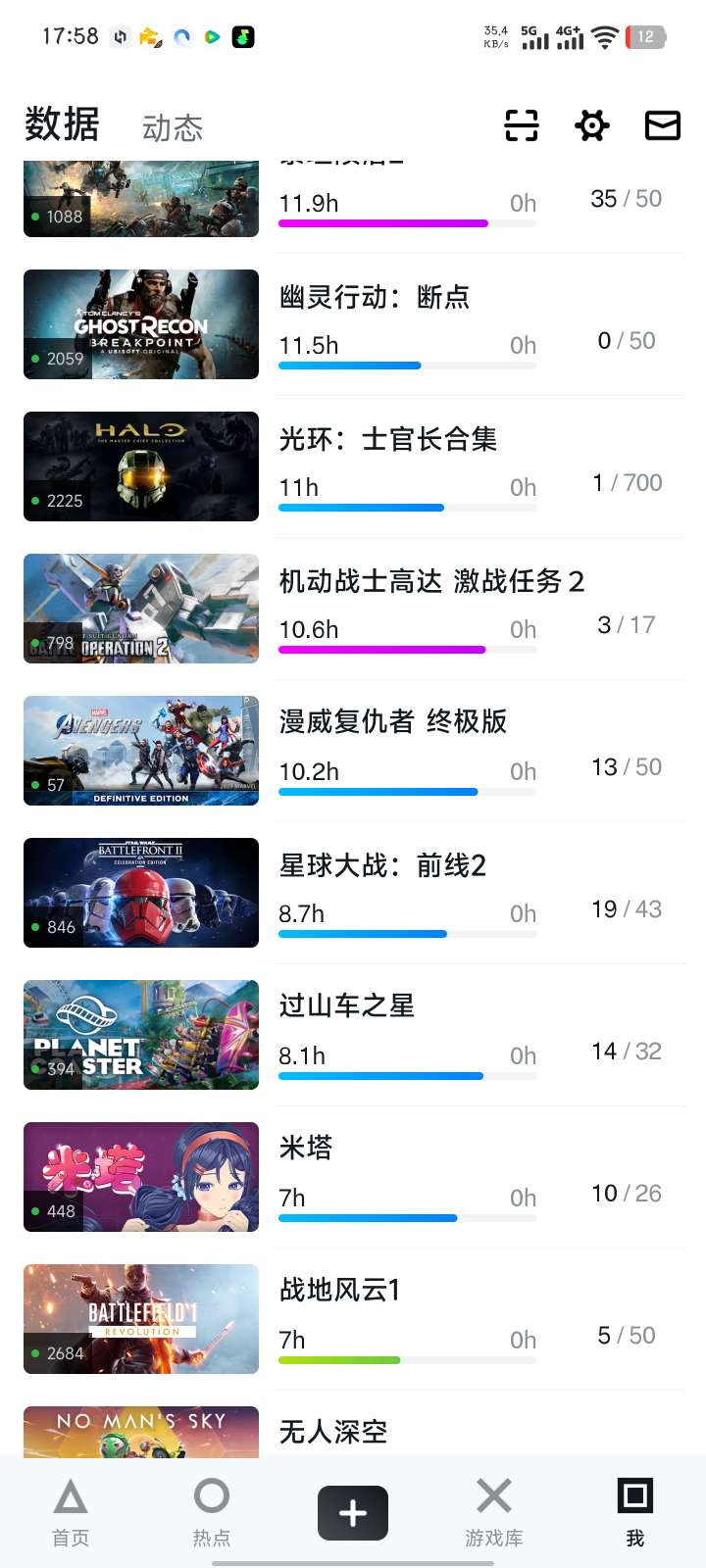Open the 游戏库 tab
The image size is (706, 1568).
click(494, 1512)
